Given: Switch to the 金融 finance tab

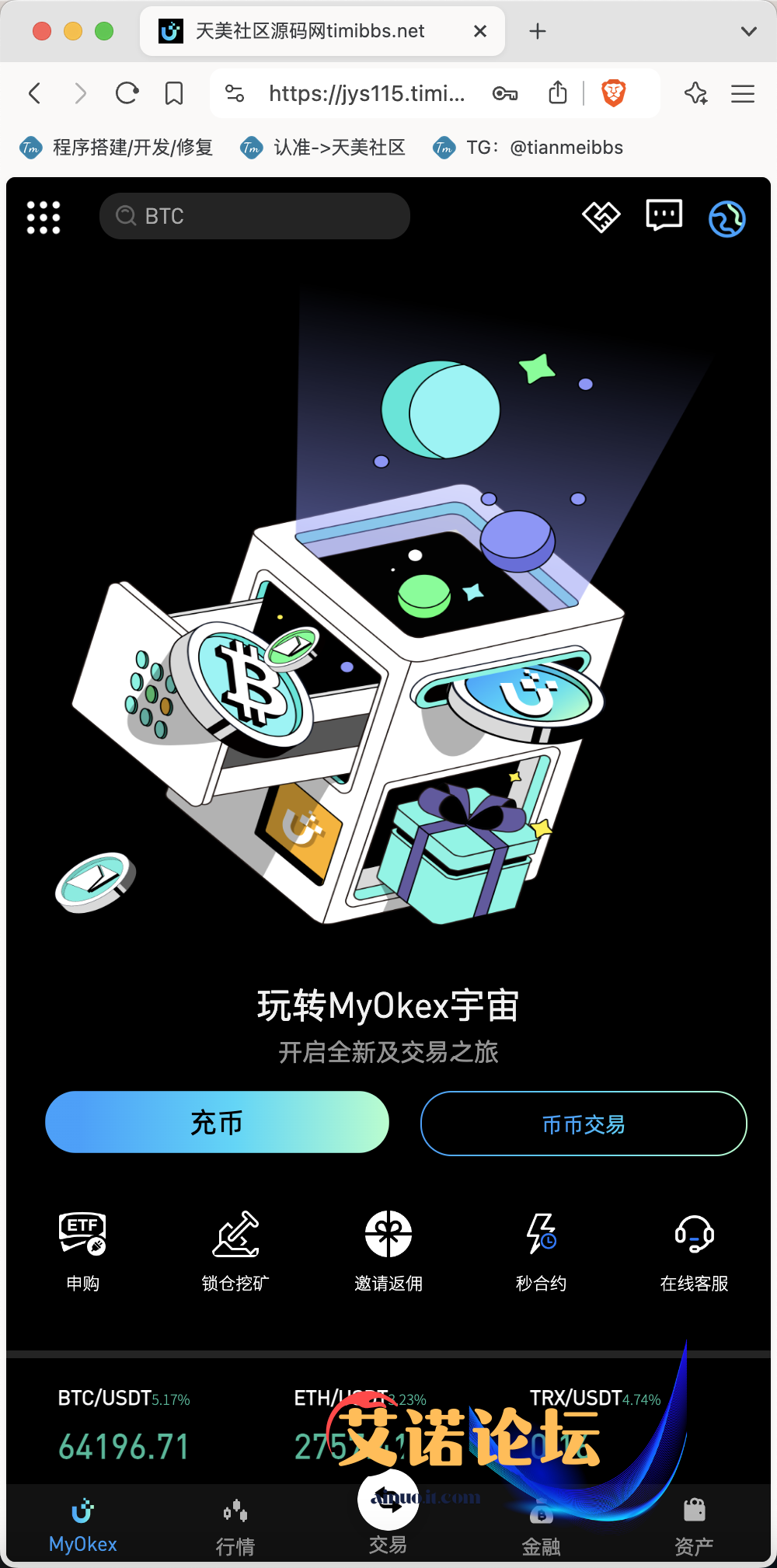Looking at the screenshot, I should point(542,1528).
